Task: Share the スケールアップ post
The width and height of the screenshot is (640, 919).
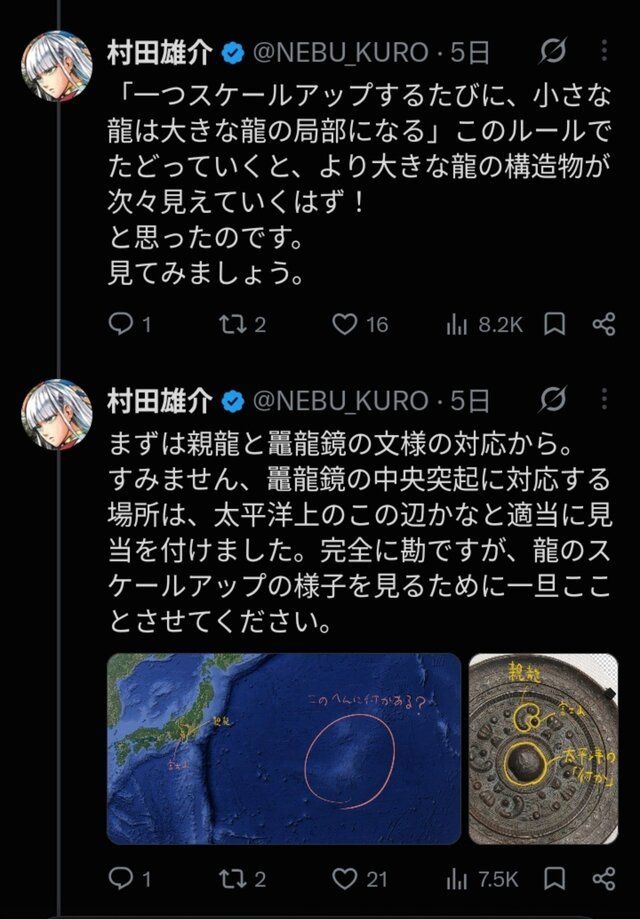Action: click(604, 324)
